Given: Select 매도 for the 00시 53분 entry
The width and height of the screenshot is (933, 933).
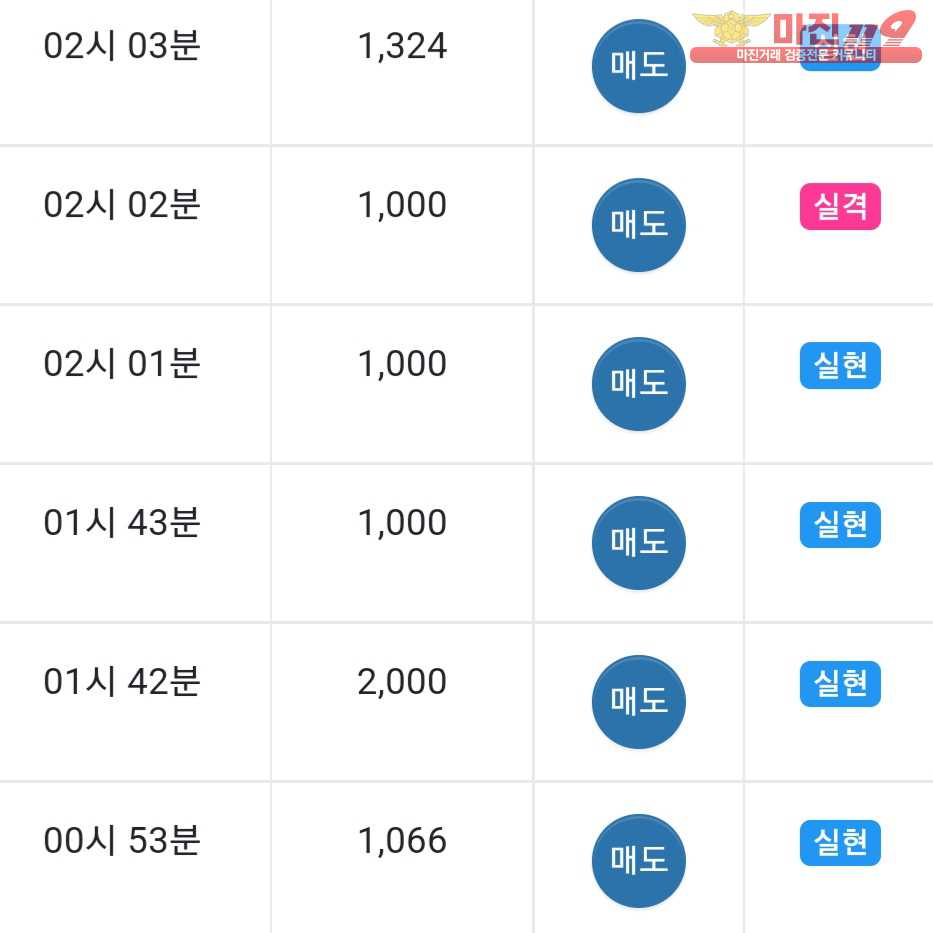Looking at the screenshot, I should click(638, 861).
